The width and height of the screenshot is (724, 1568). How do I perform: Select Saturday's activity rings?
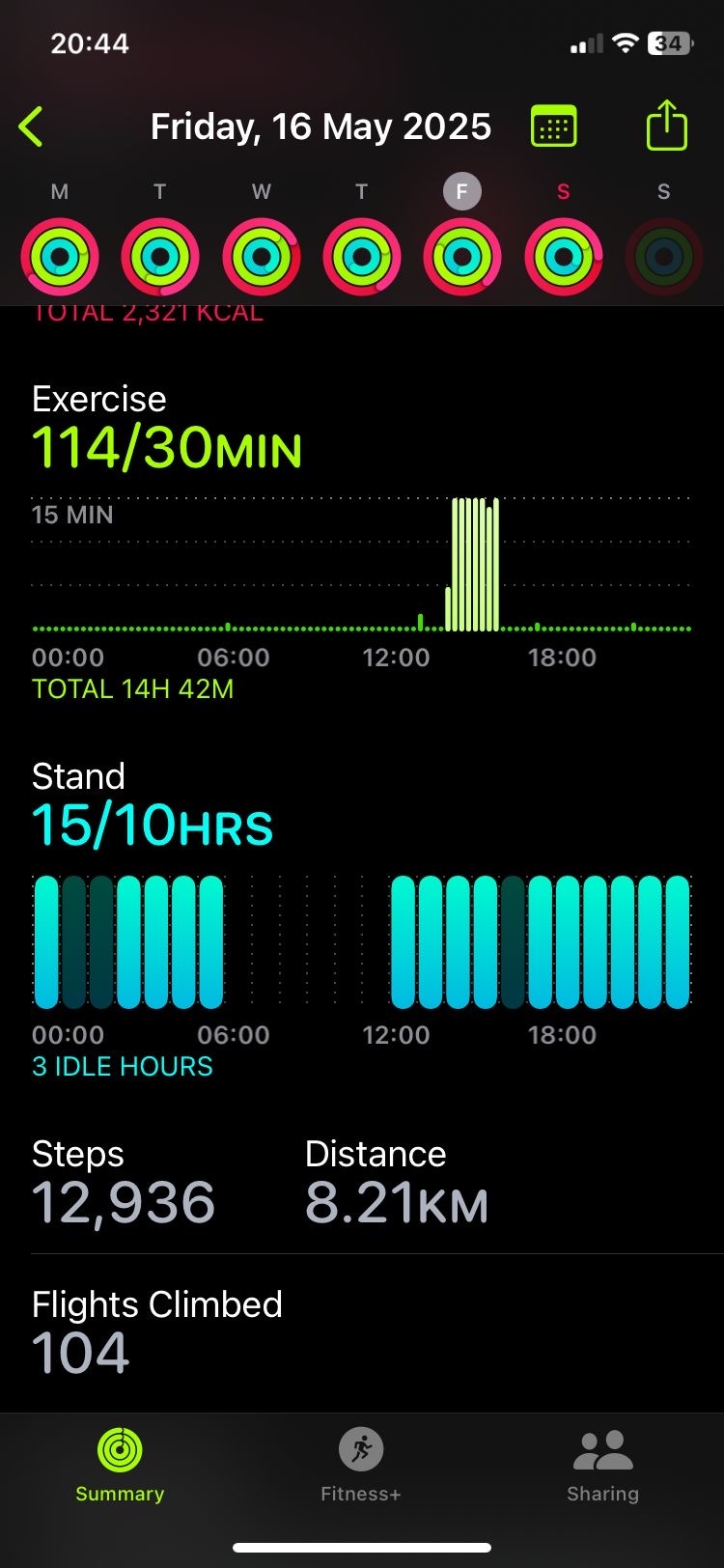(564, 258)
